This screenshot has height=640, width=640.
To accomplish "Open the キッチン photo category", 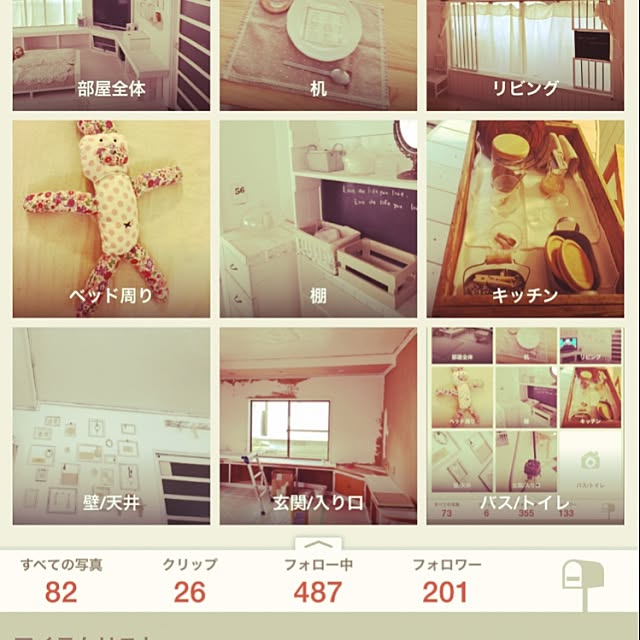I will point(525,219).
